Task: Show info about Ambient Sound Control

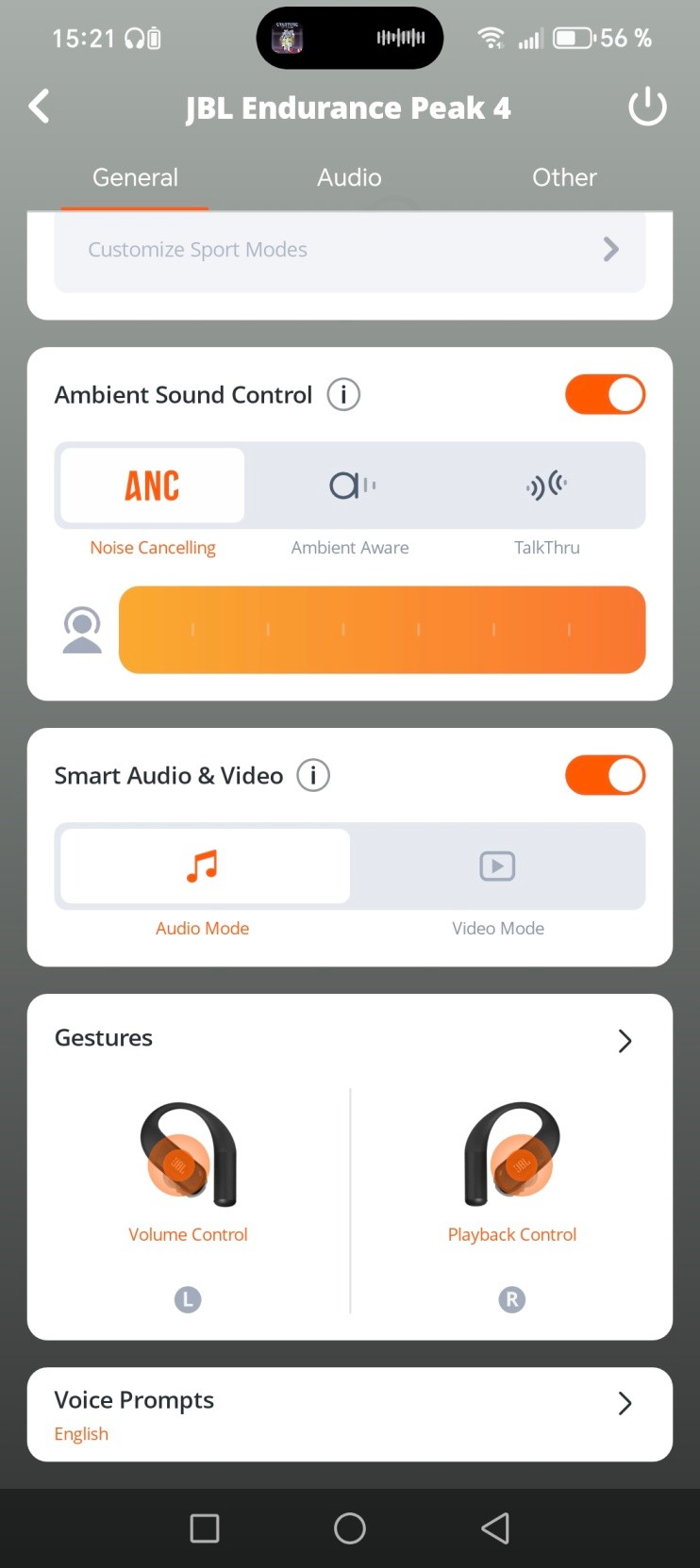Action: click(x=343, y=395)
